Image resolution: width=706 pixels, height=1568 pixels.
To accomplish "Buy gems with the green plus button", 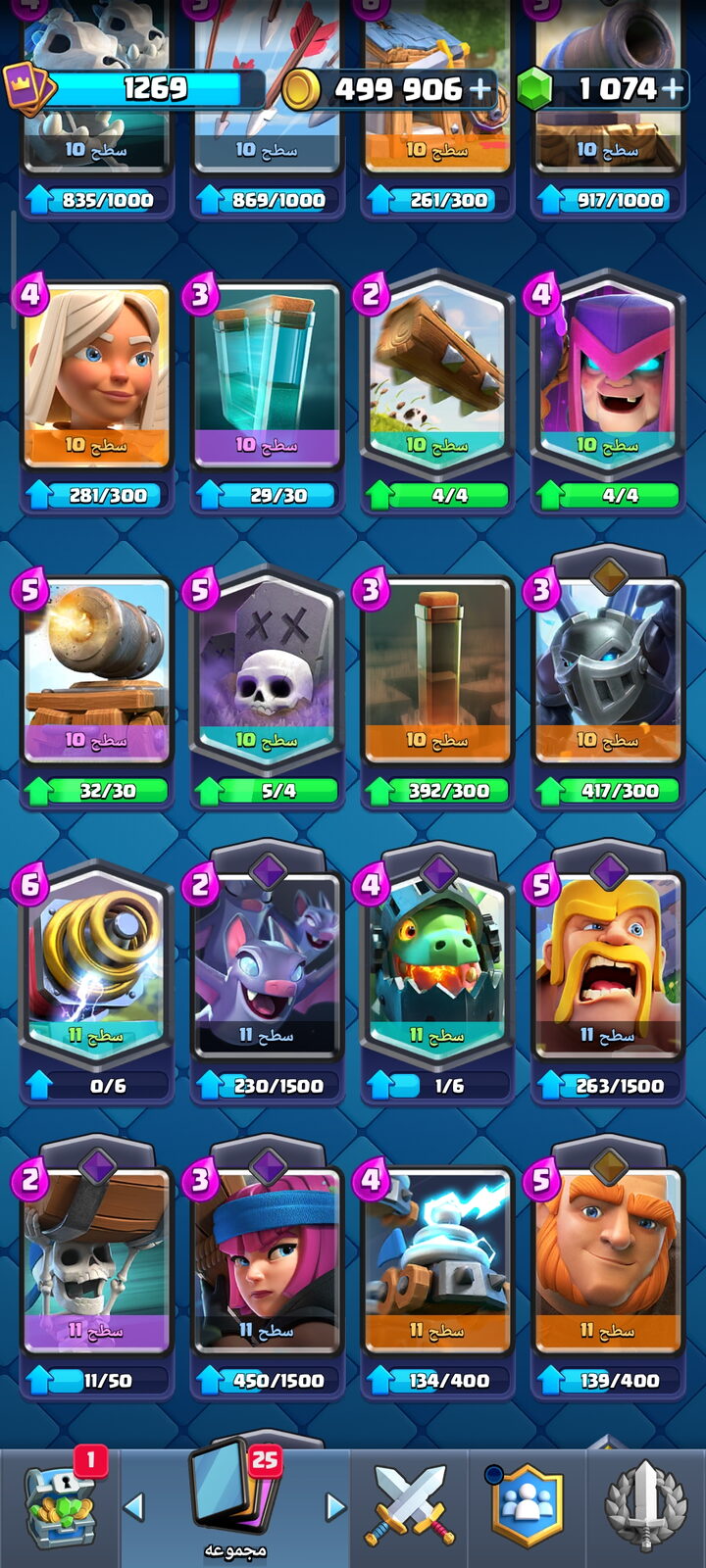I will coord(672,89).
